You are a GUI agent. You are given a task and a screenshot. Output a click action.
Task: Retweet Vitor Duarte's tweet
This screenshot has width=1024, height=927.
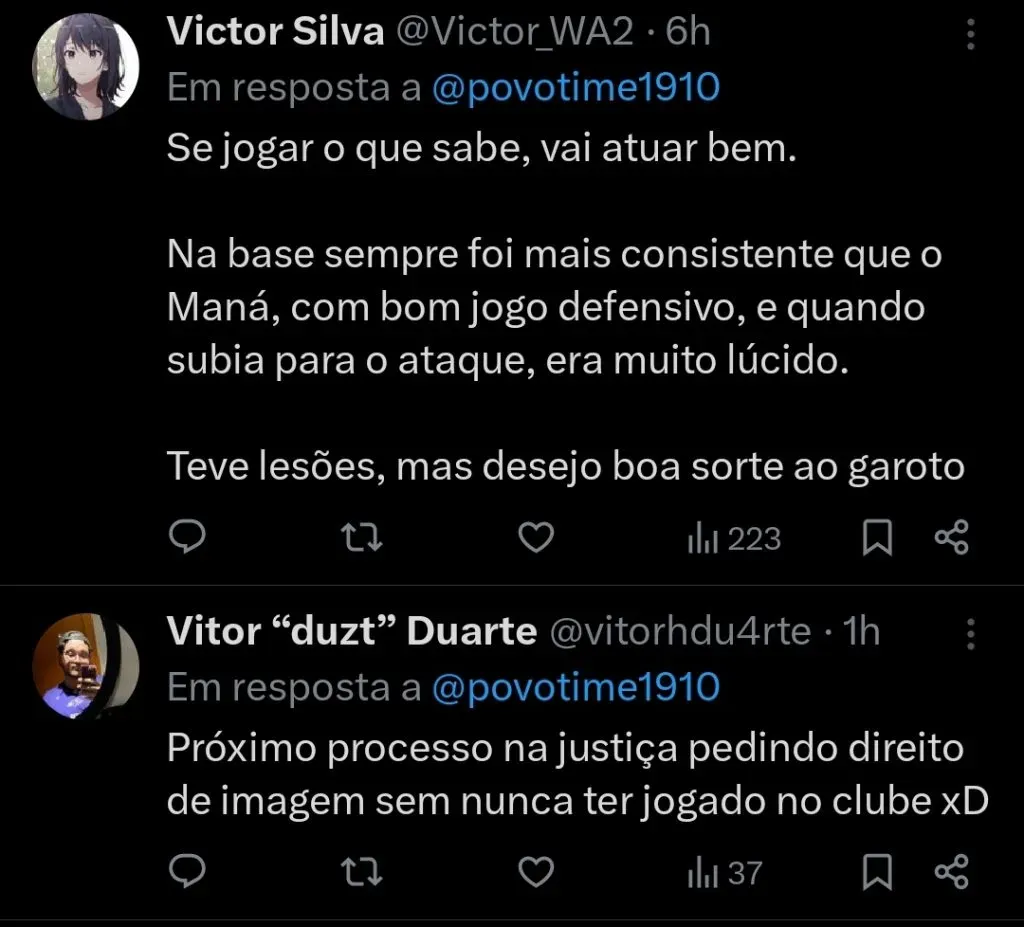[362, 873]
